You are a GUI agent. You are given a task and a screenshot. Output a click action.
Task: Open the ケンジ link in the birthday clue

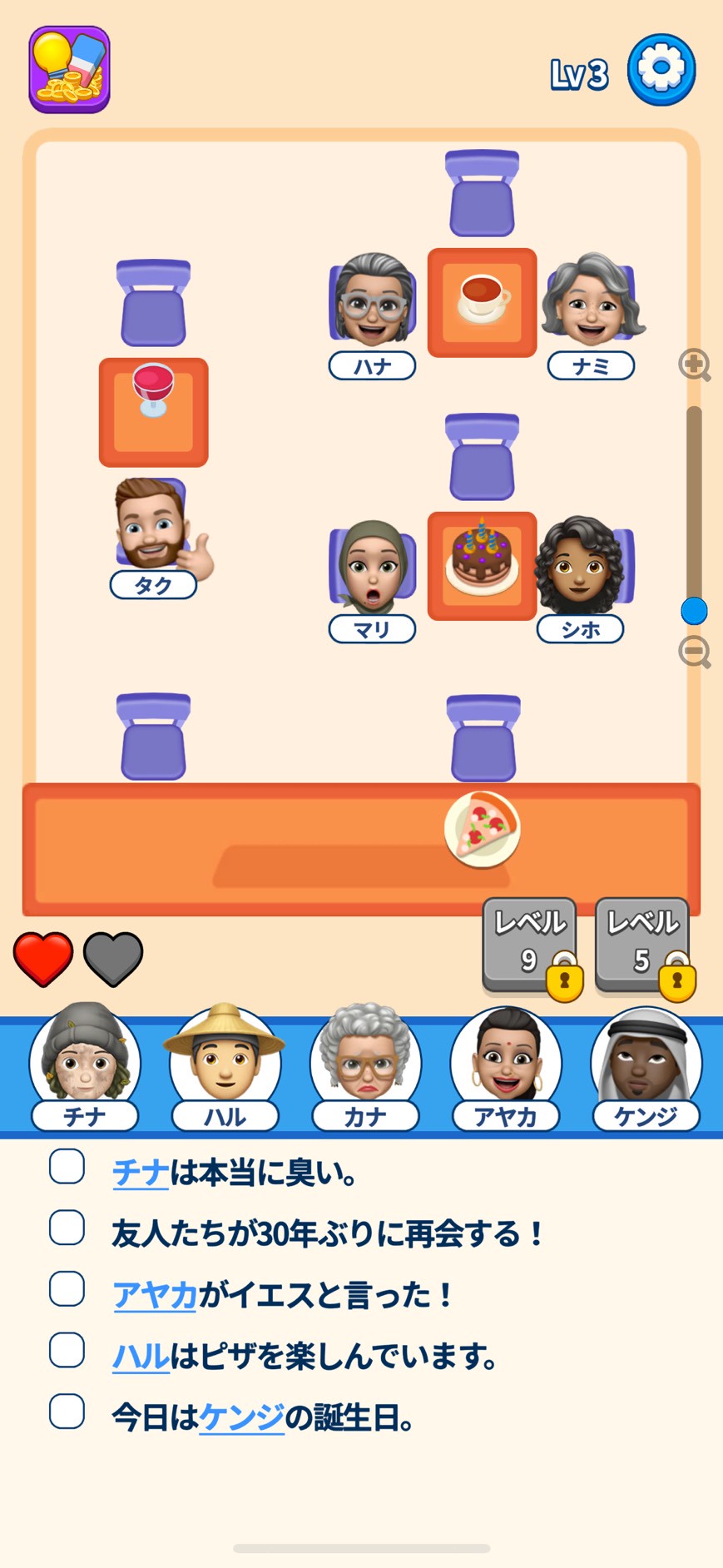[241, 1417]
